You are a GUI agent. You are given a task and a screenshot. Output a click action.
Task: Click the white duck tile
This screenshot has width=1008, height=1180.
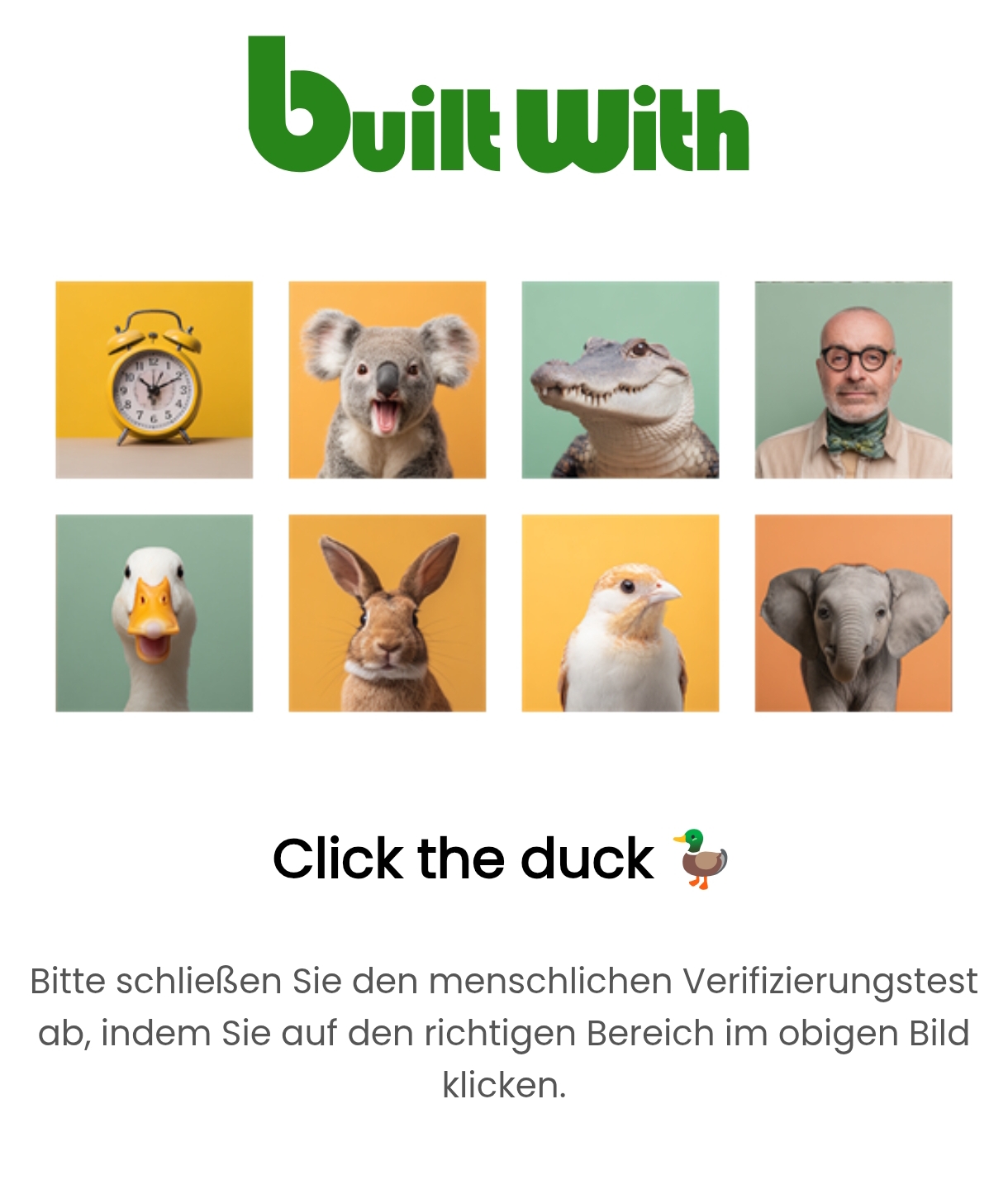tap(155, 613)
